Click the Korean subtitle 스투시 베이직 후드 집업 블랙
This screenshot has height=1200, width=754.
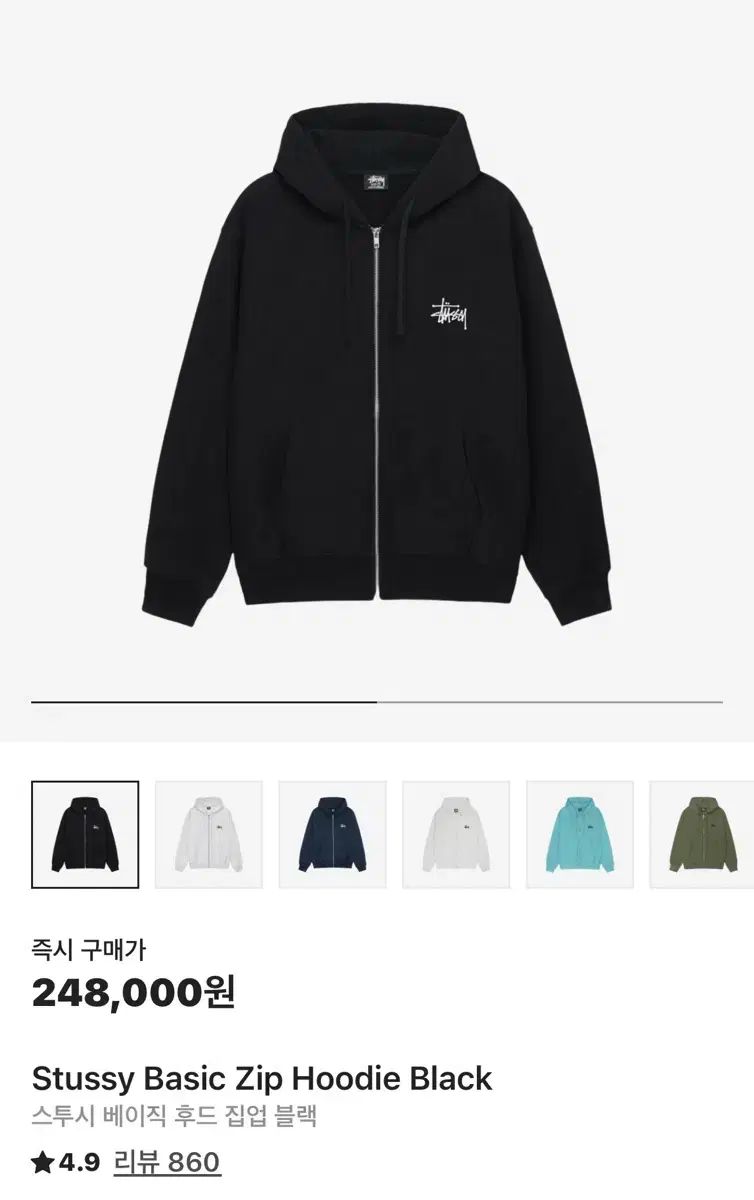point(175,1113)
